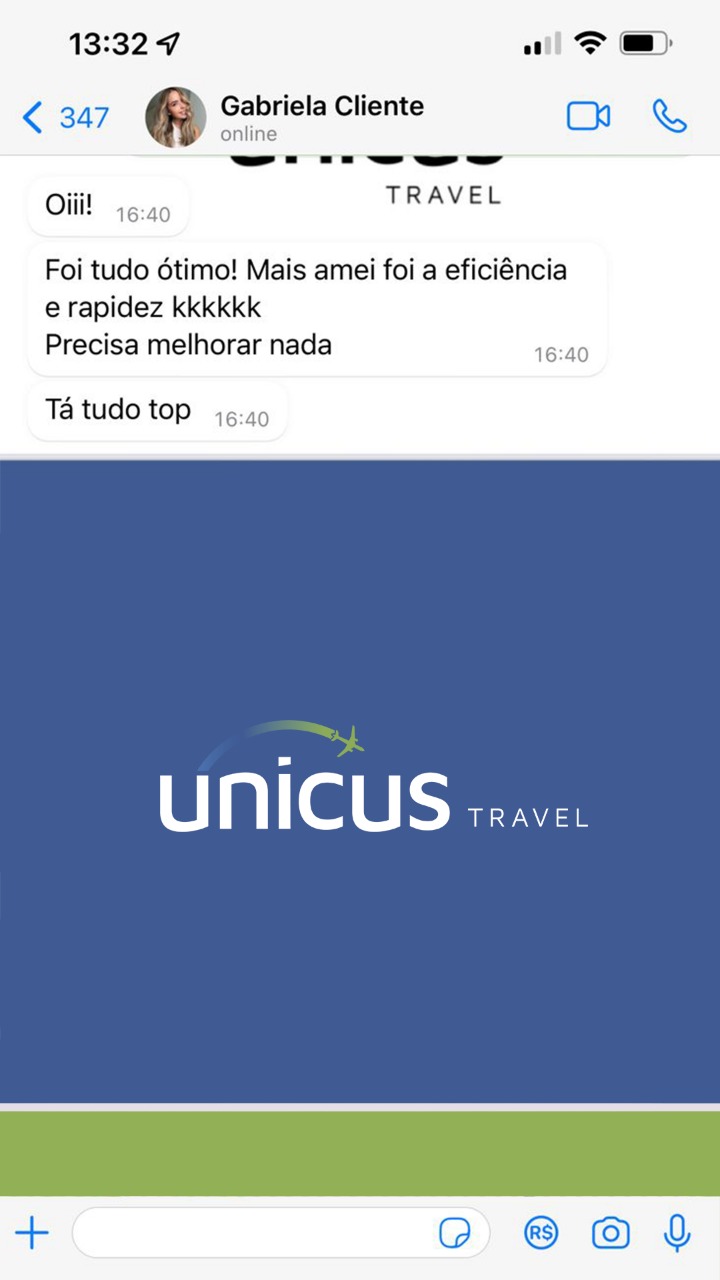Start a voice call with Gabriela
The image size is (720, 1280).
669,117
